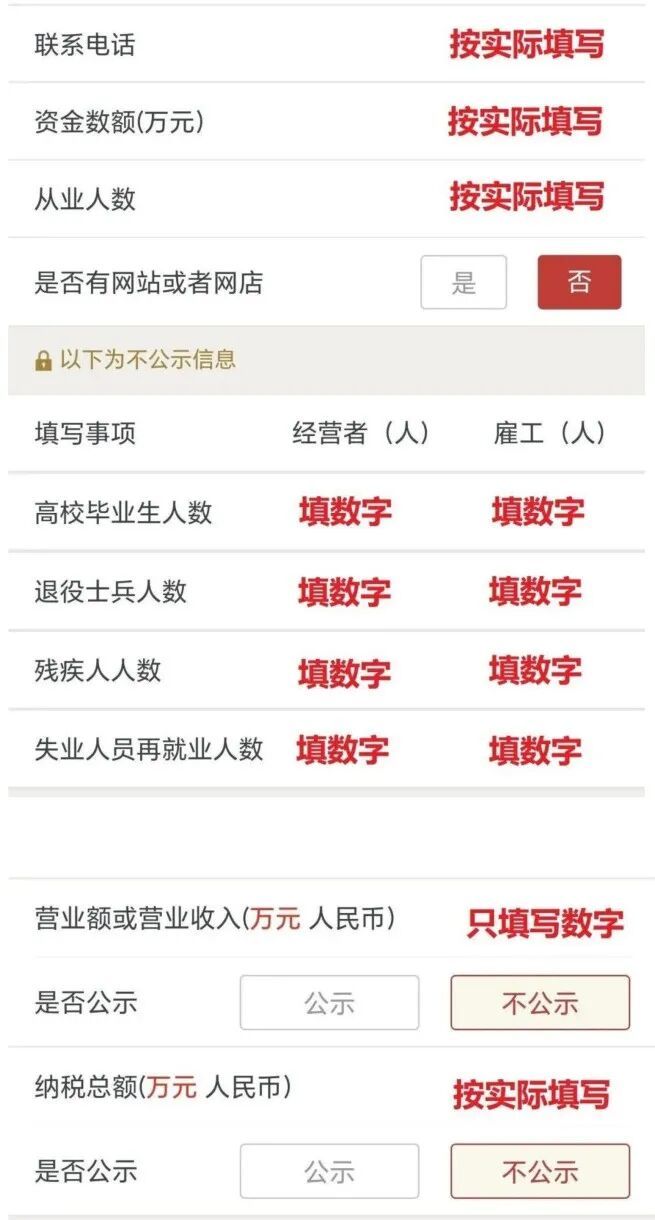Choose 公示 for 营业额或营业收入

(x=329, y=1003)
